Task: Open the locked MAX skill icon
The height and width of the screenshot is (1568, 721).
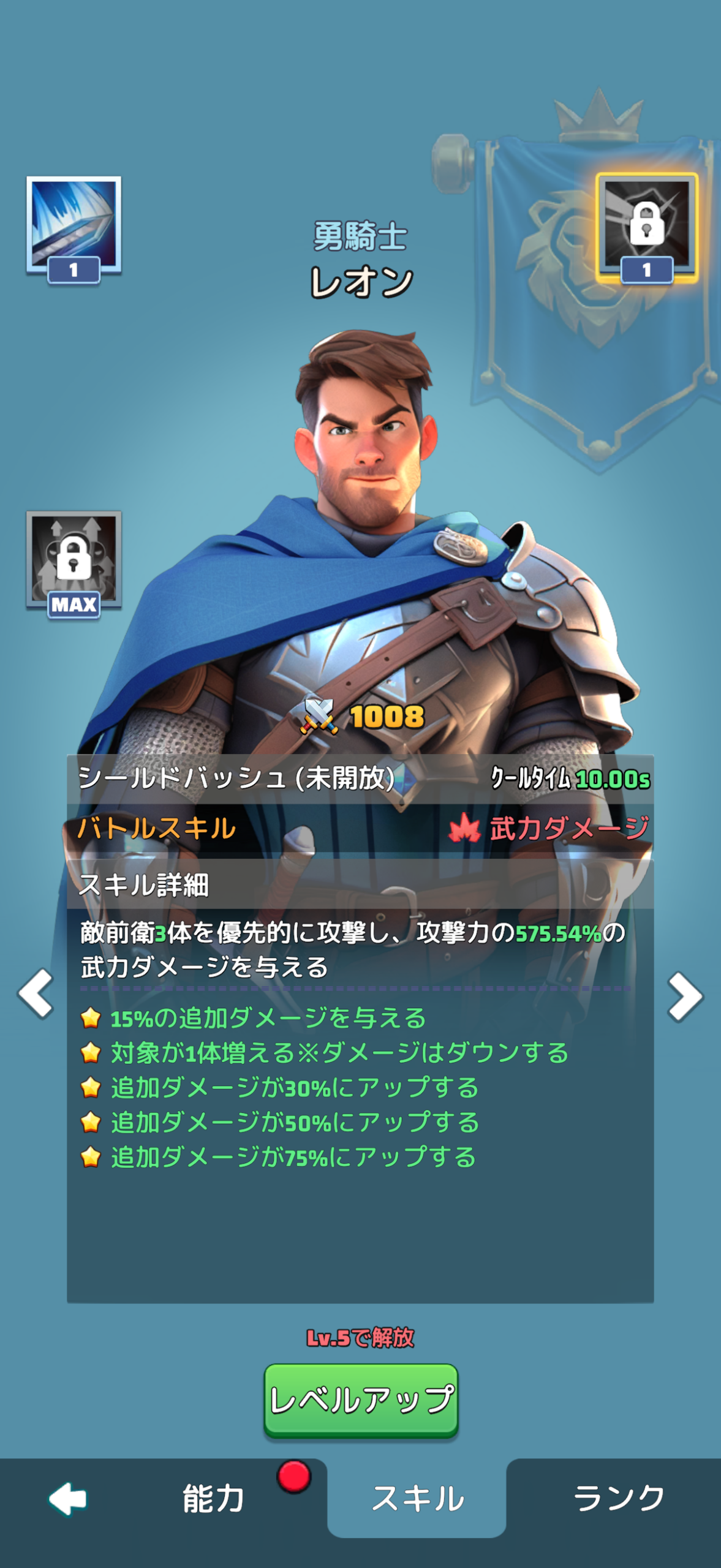Action: pos(74,563)
